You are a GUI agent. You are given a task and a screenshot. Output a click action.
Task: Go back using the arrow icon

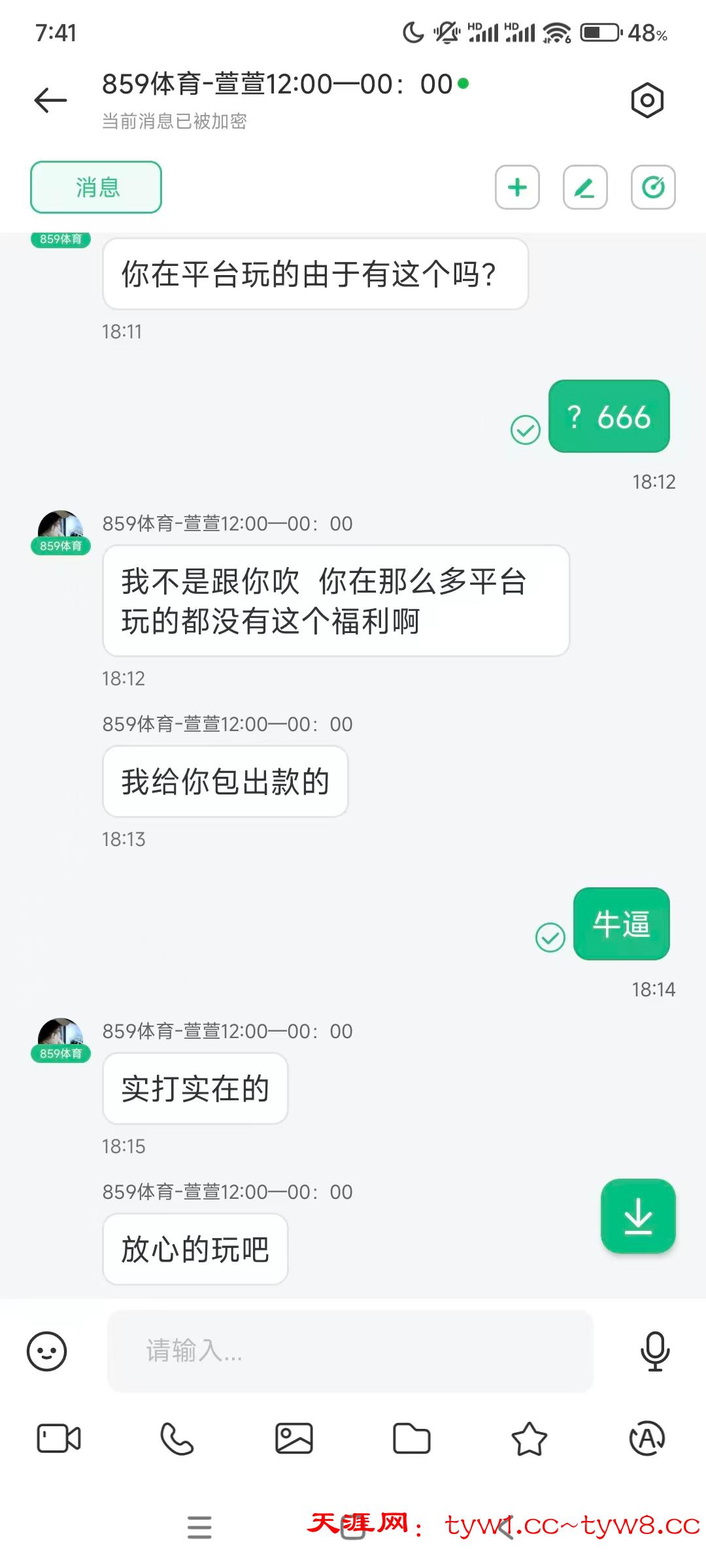point(50,100)
